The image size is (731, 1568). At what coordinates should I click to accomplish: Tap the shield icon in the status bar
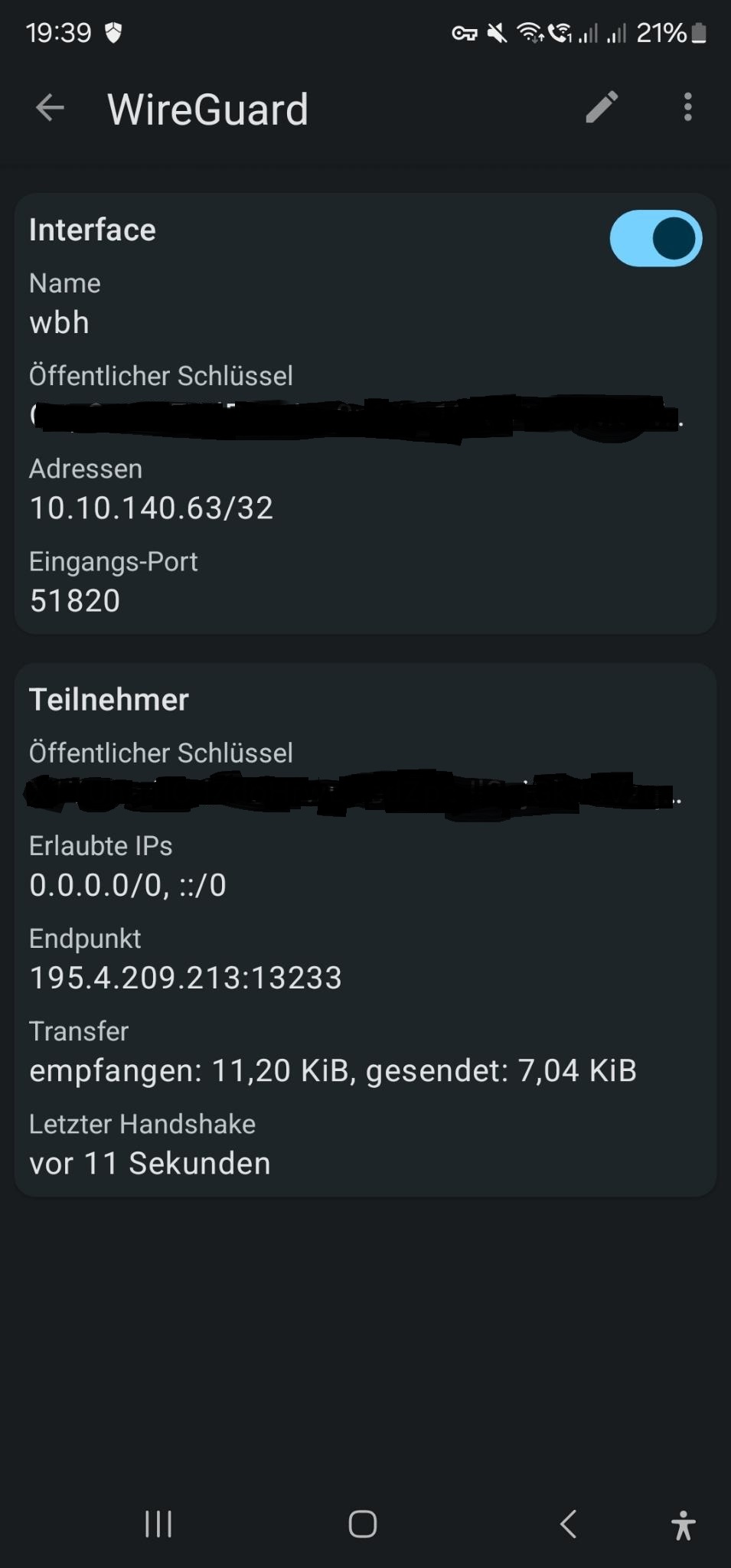coord(113,32)
